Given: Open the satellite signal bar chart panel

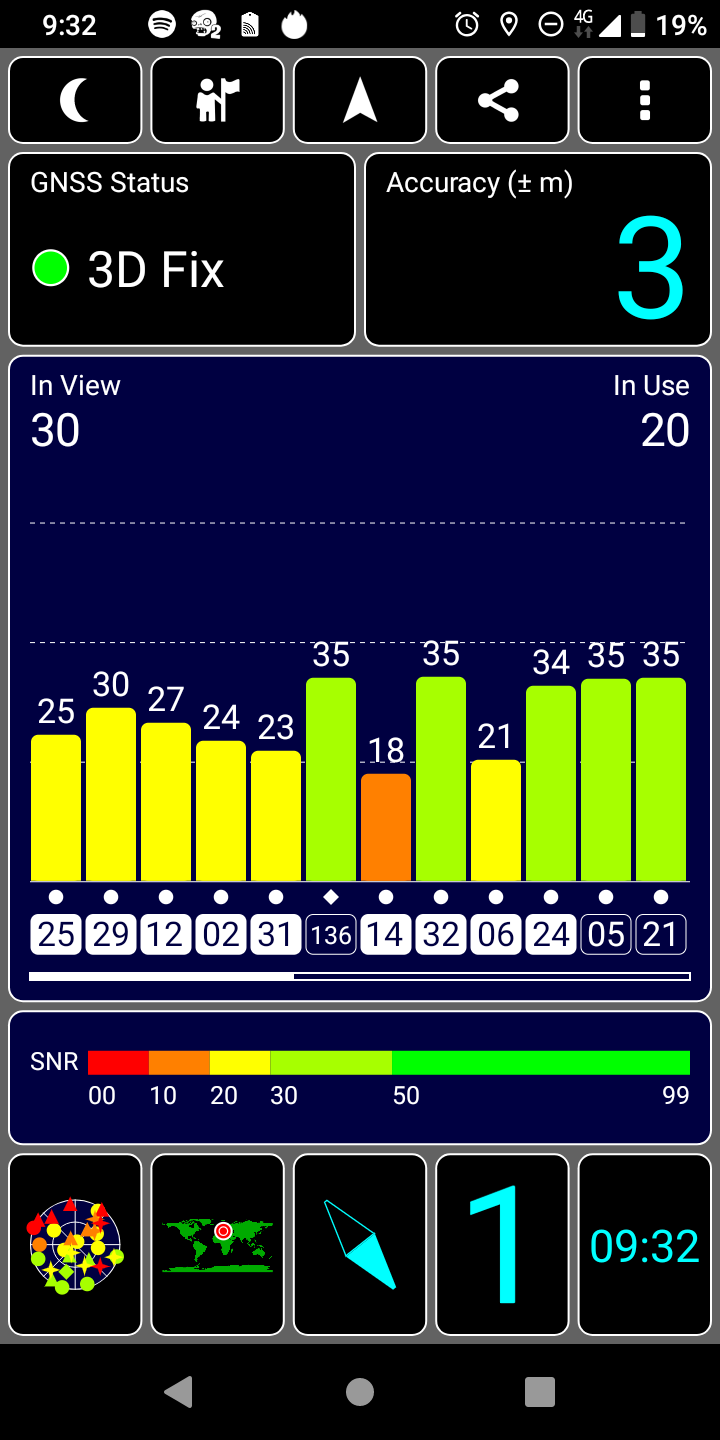Looking at the screenshot, I should (360, 678).
